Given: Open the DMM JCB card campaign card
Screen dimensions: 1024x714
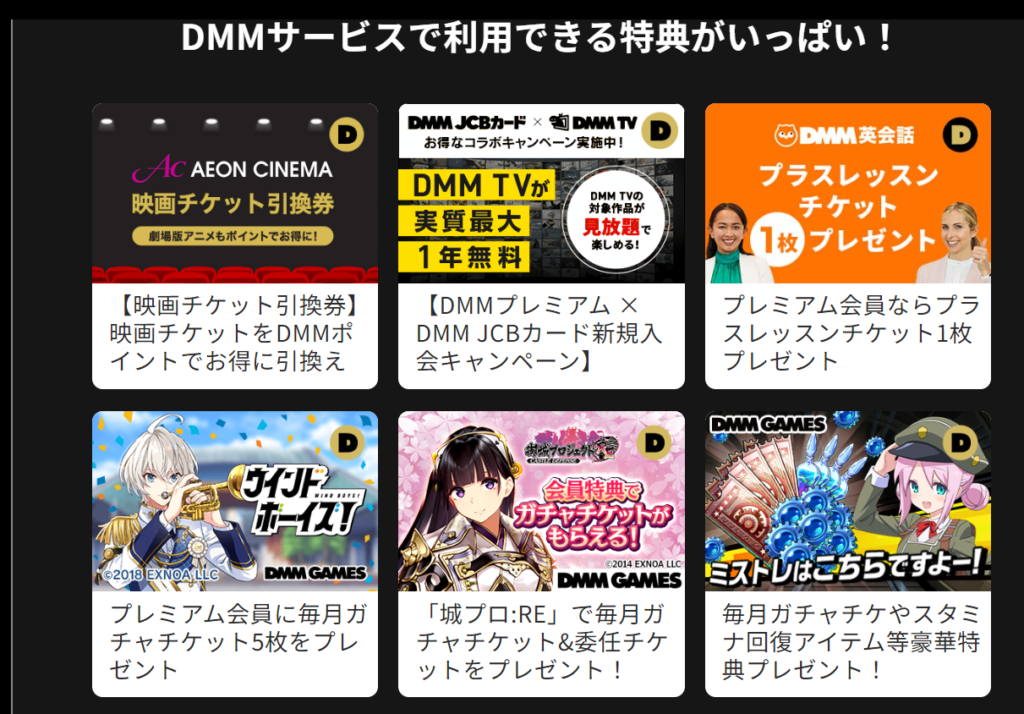Looking at the screenshot, I should click(x=541, y=245).
